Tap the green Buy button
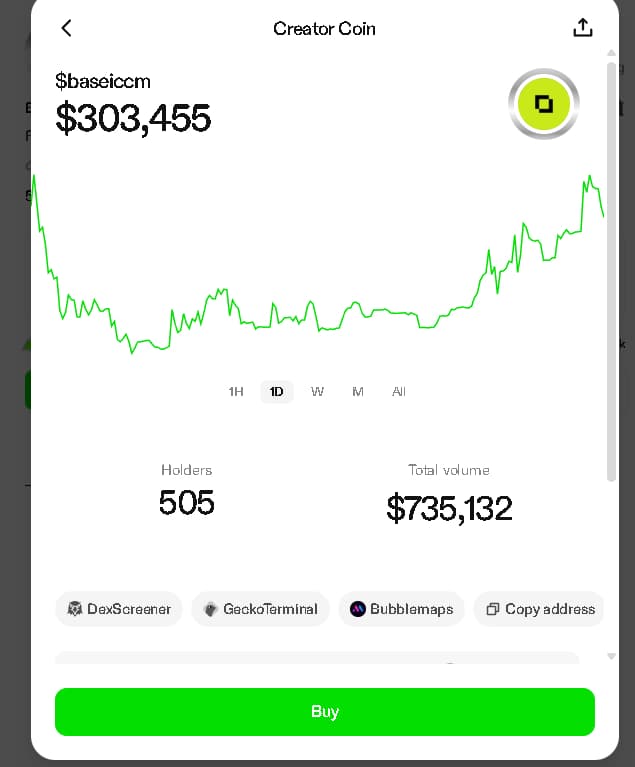The image size is (635, 767). click(325, 712)
